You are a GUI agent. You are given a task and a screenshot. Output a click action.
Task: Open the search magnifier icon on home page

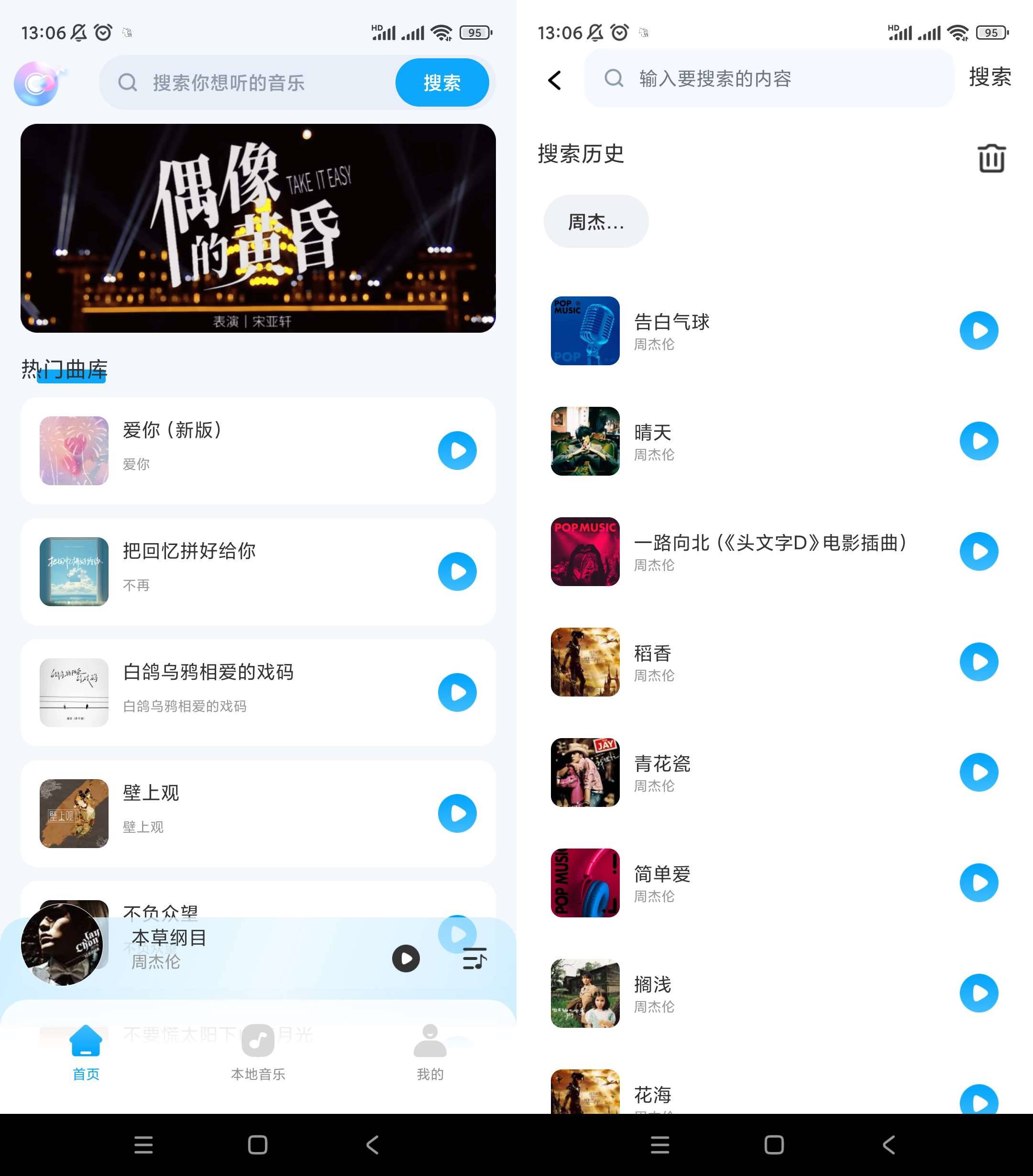[x=128, y=83]
